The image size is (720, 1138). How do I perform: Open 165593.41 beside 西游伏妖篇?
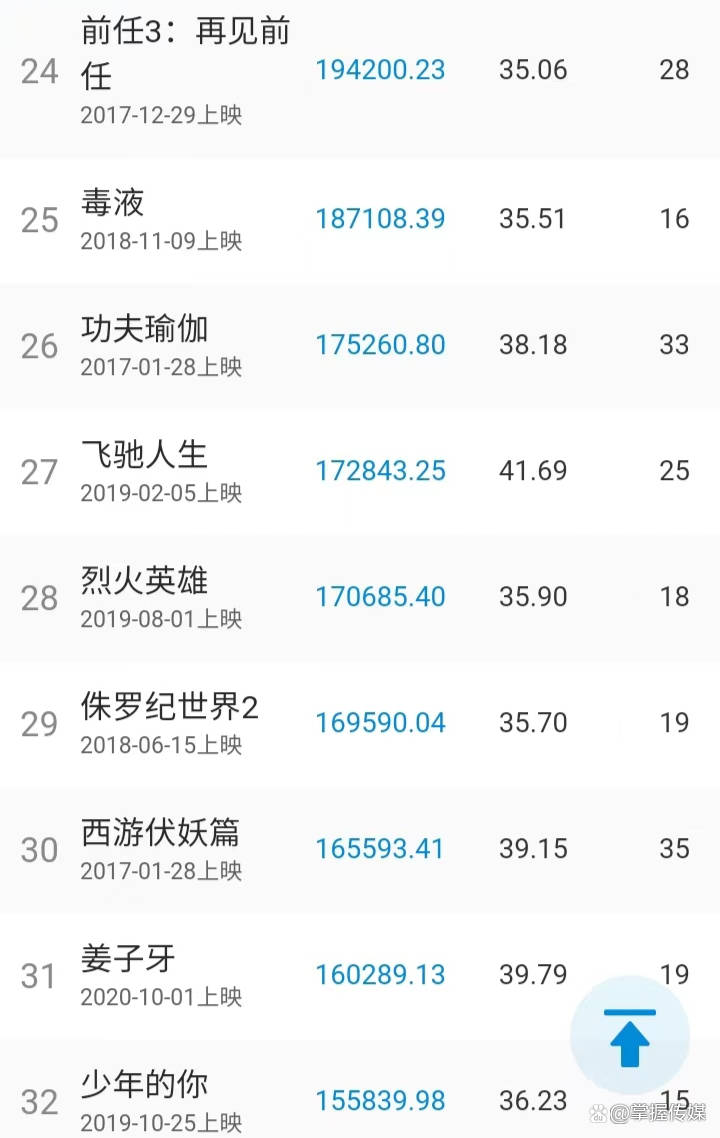click(380, 848)
